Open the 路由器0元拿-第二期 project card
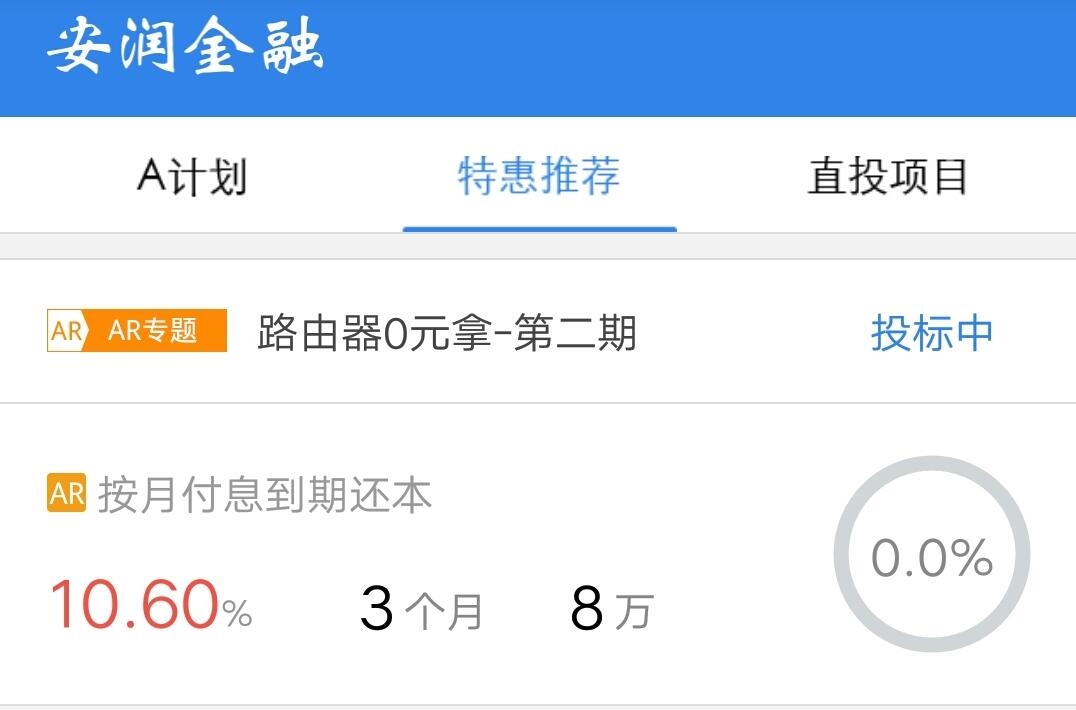The height and width of the screenshot is (710, 1076). point(446,333)
